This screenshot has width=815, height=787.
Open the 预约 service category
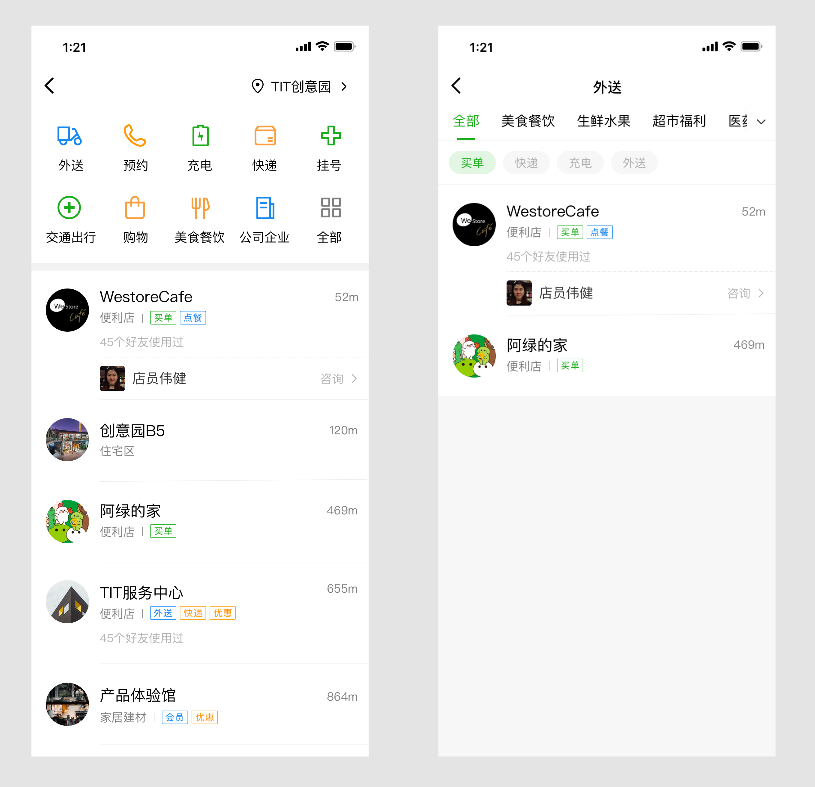click(x=135, y=148)
